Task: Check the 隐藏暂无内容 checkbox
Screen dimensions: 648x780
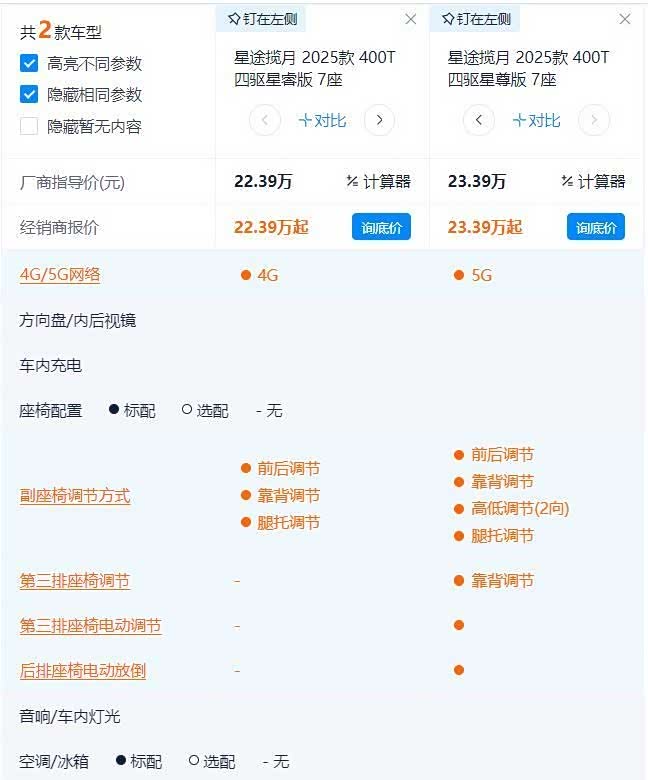Action: pyautogui.click(x=29, y=126)
